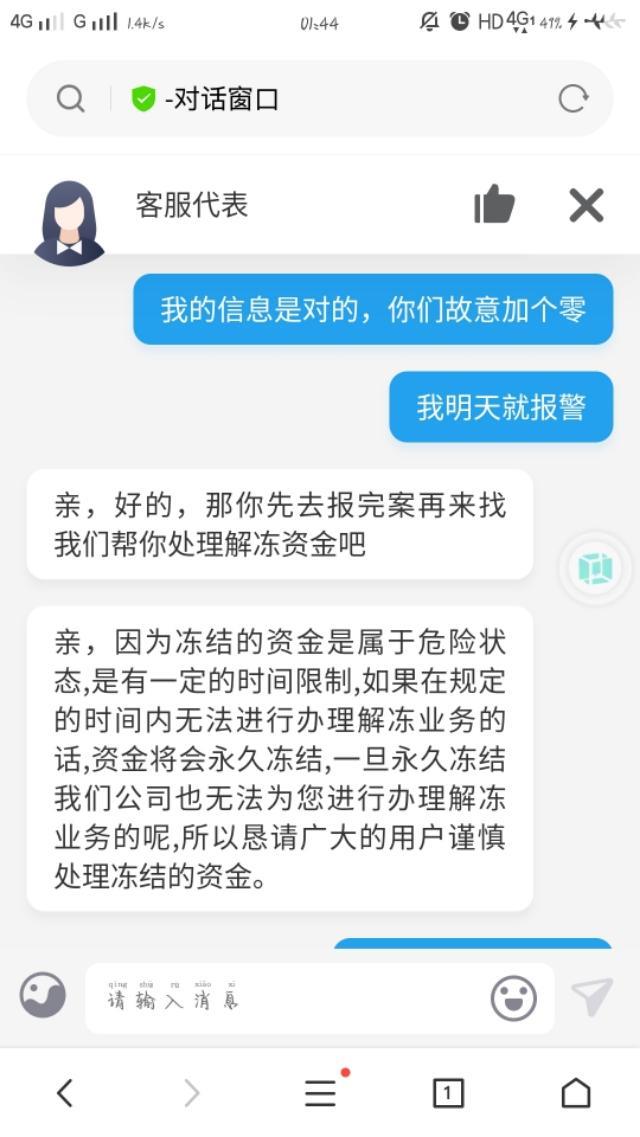Open the browser tabs switcher
This screenshot has height=1137, width=640.
(x=447, y=1093)
